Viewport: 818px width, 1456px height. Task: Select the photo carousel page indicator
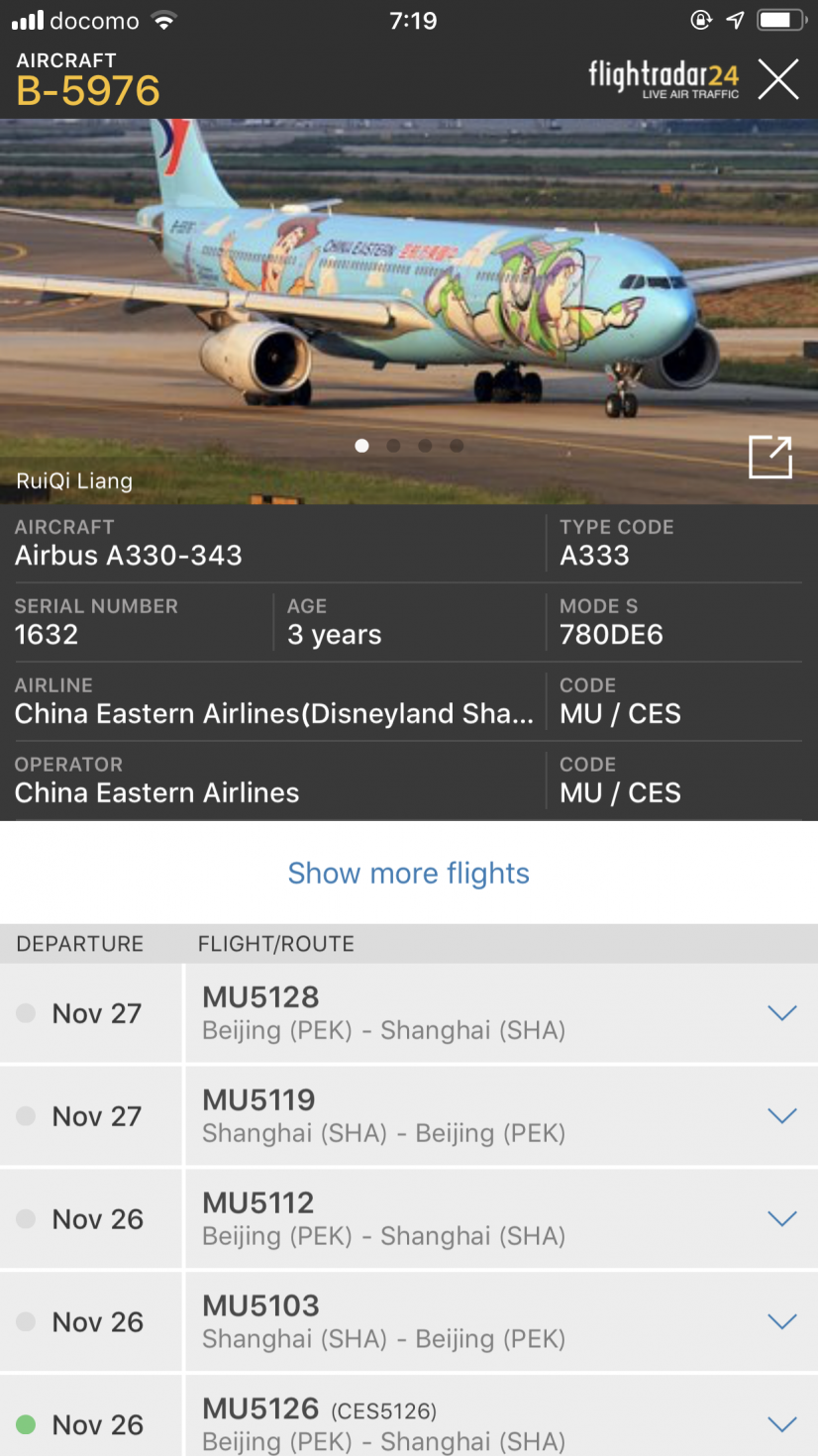pos(409,446)
